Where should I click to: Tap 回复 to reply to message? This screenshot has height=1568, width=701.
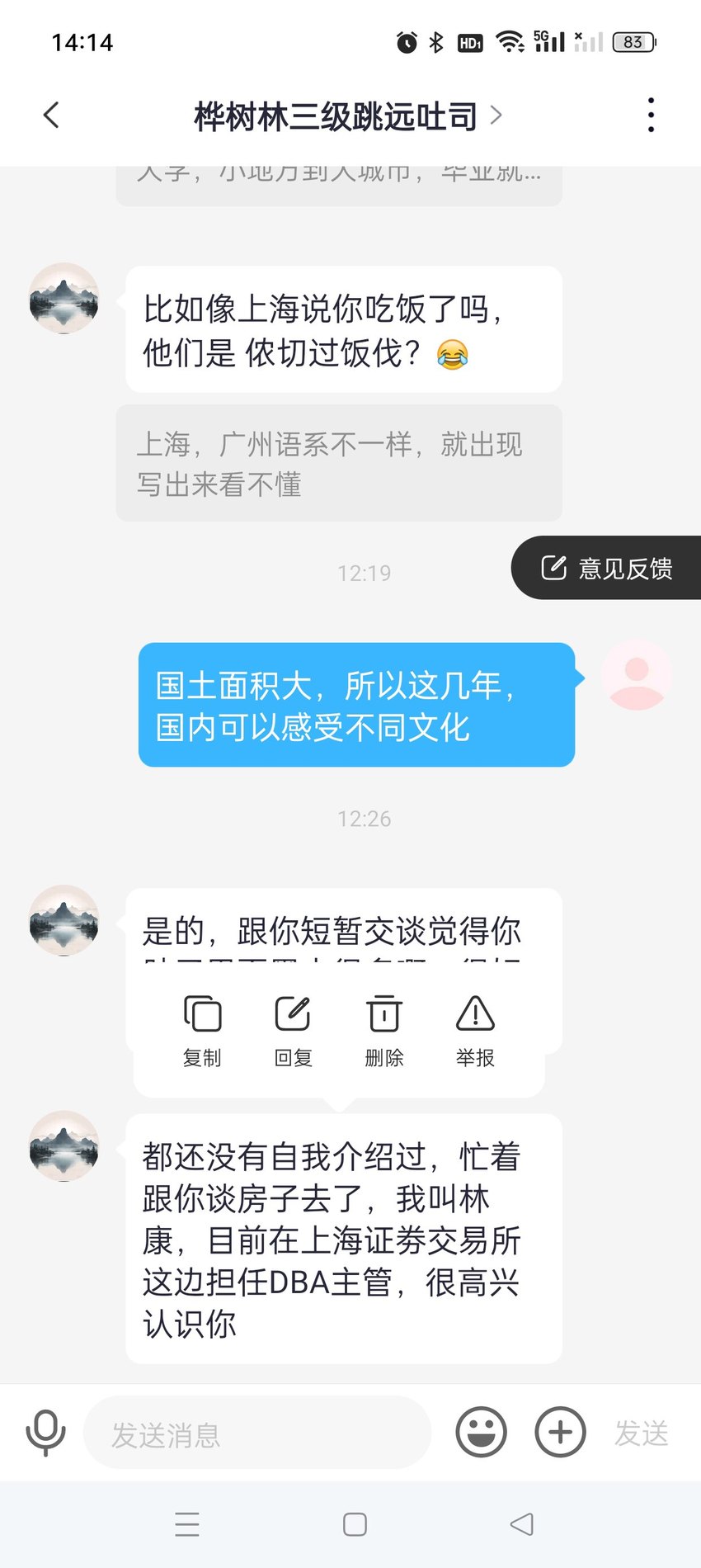[293, 1032]
